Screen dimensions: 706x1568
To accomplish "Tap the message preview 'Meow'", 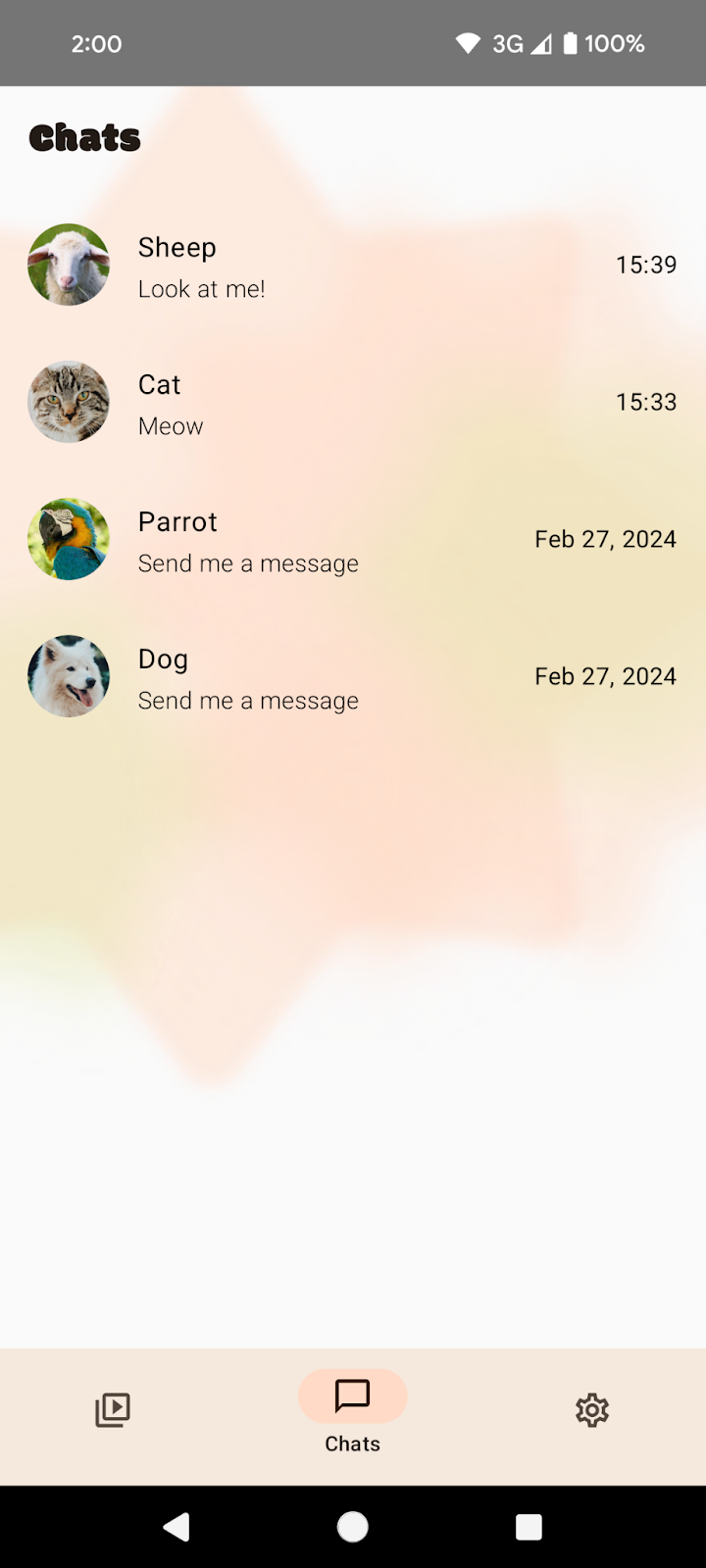I will pos(170,425).
